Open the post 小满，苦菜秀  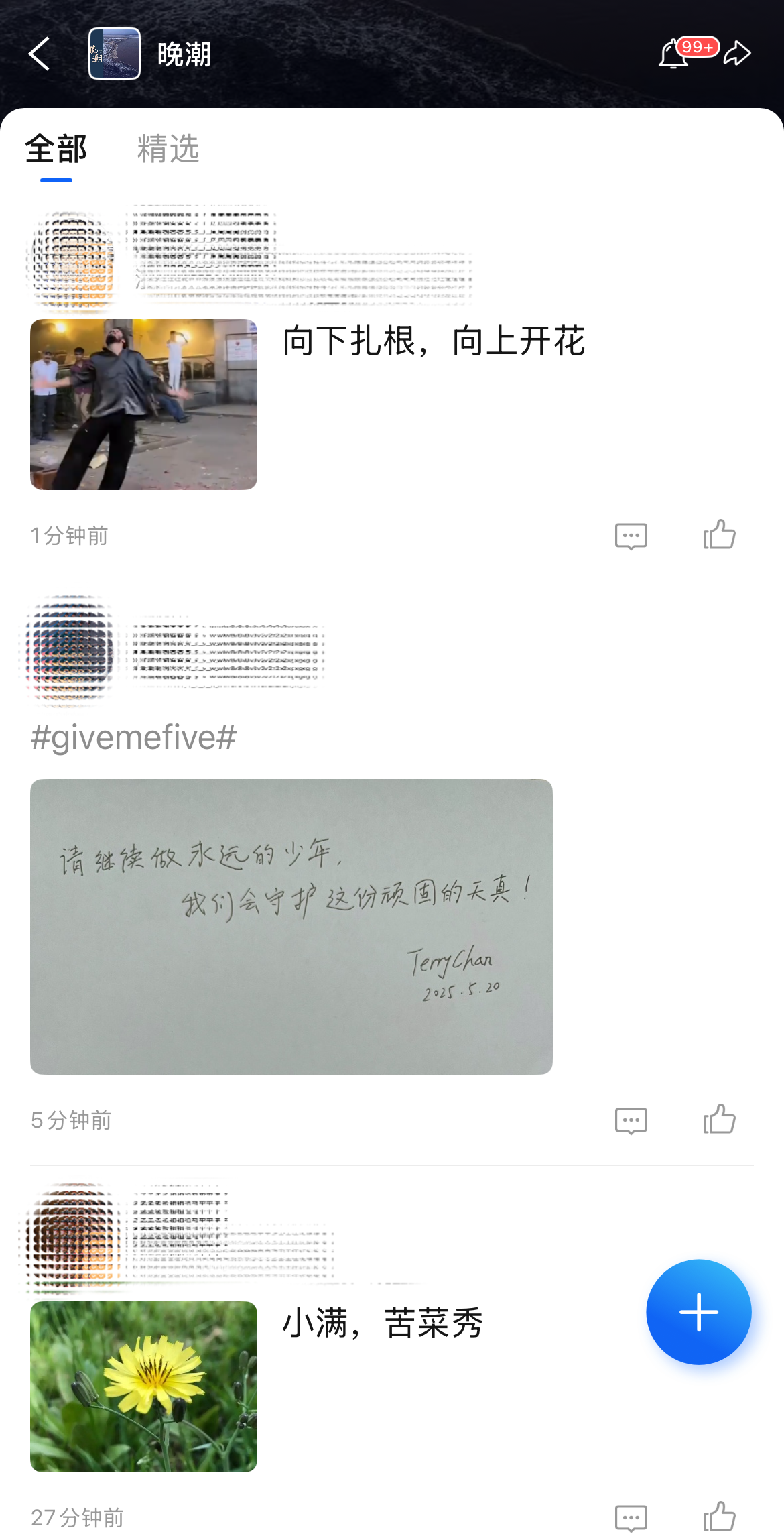(x=382, y=1323)
